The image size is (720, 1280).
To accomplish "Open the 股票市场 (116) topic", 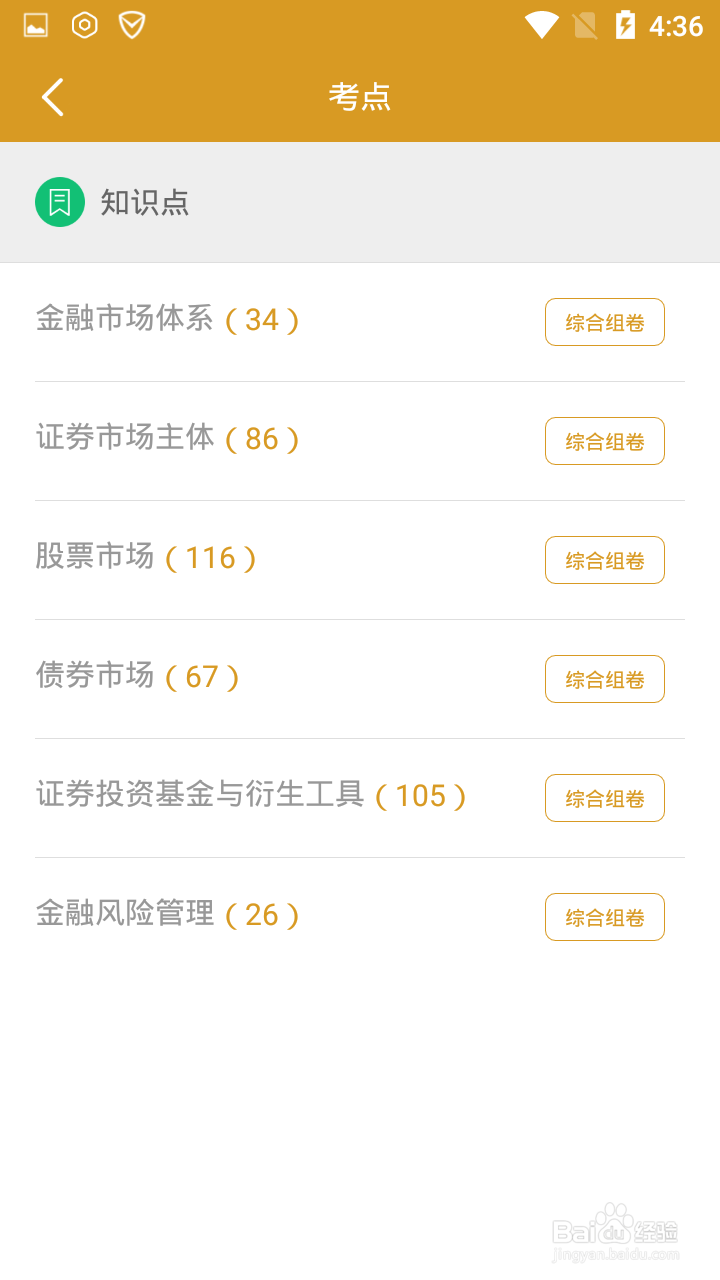I will tap(146, 557).
